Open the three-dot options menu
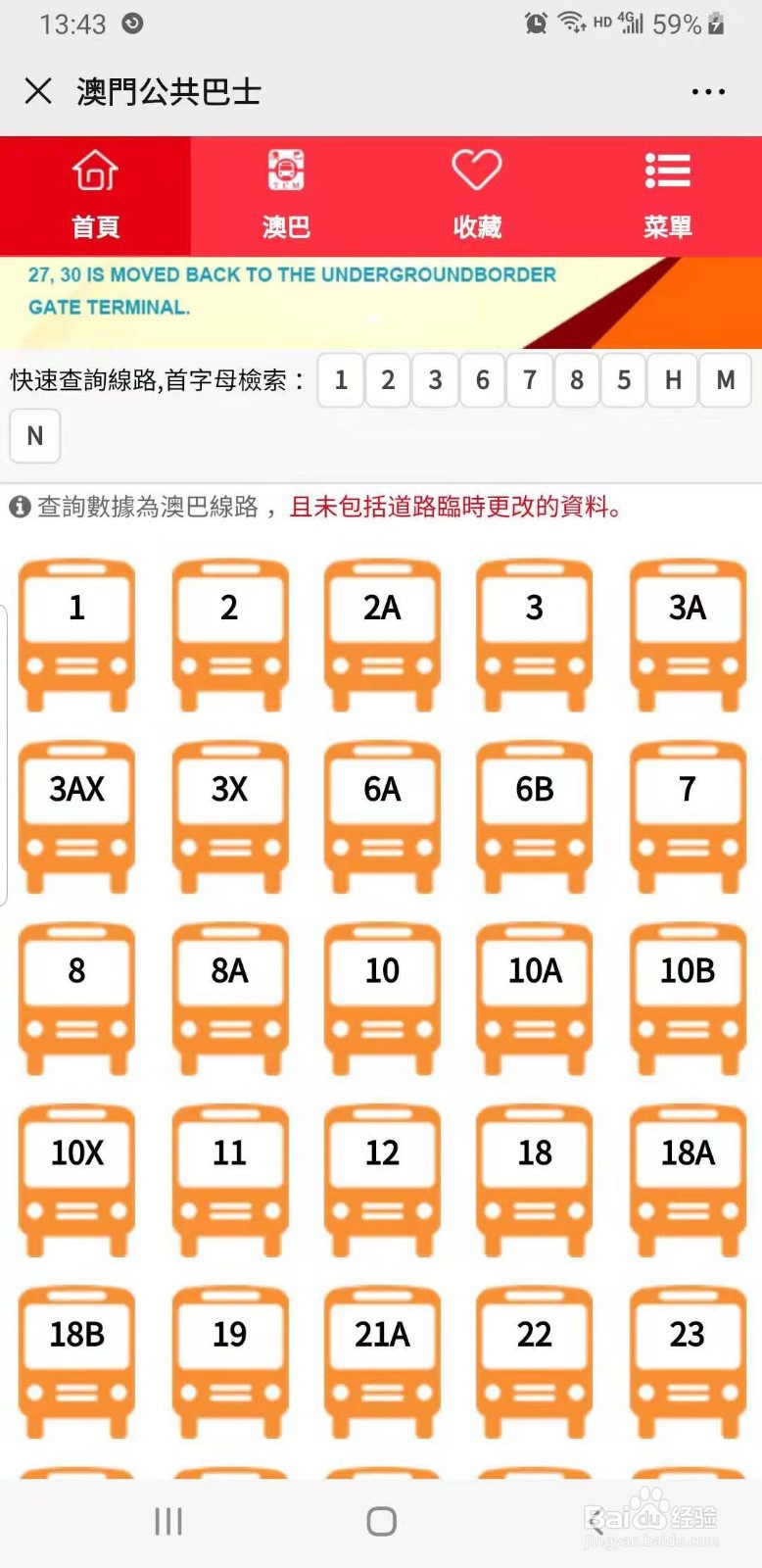 [x=708, y=90]
